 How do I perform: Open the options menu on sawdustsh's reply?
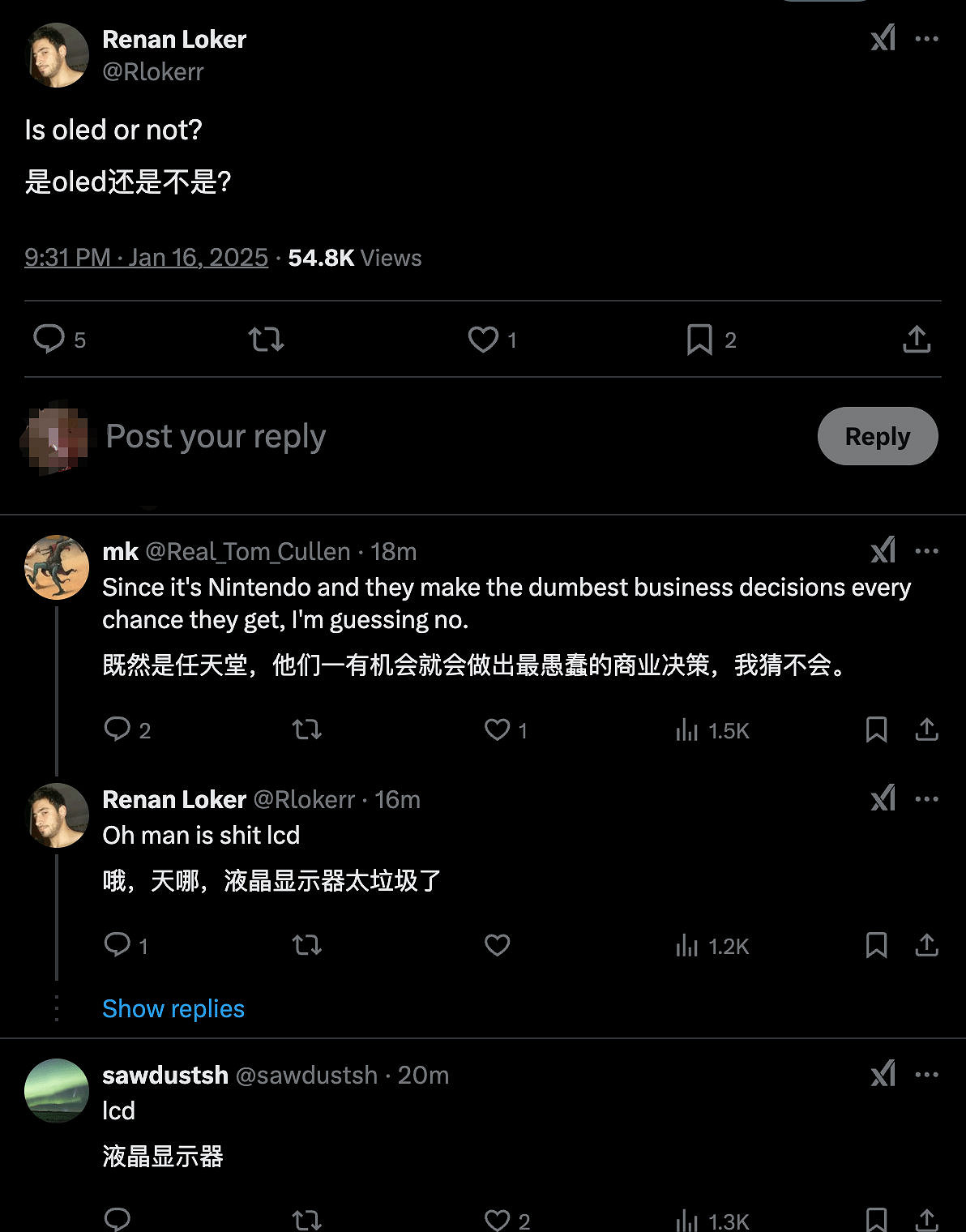926,1074
